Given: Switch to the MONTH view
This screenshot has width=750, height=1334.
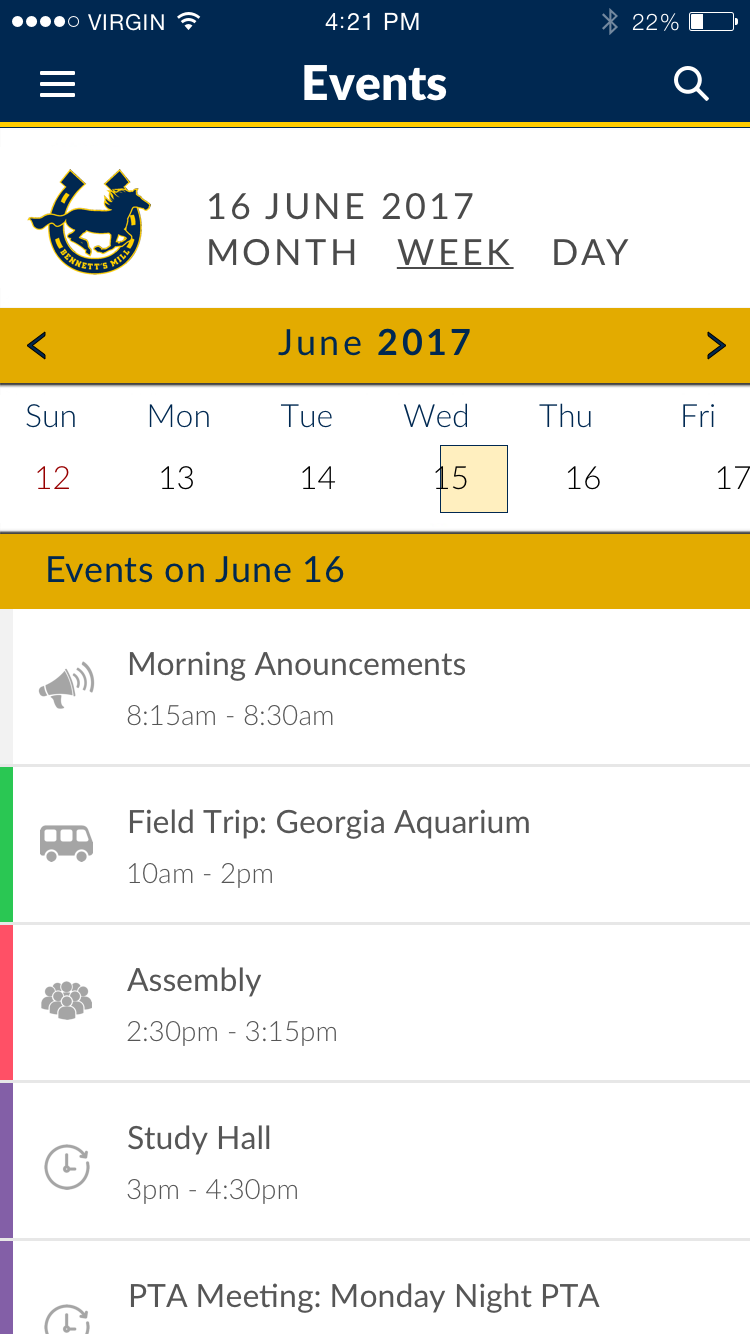Looking at the screenshot, I should pos(282,252).
